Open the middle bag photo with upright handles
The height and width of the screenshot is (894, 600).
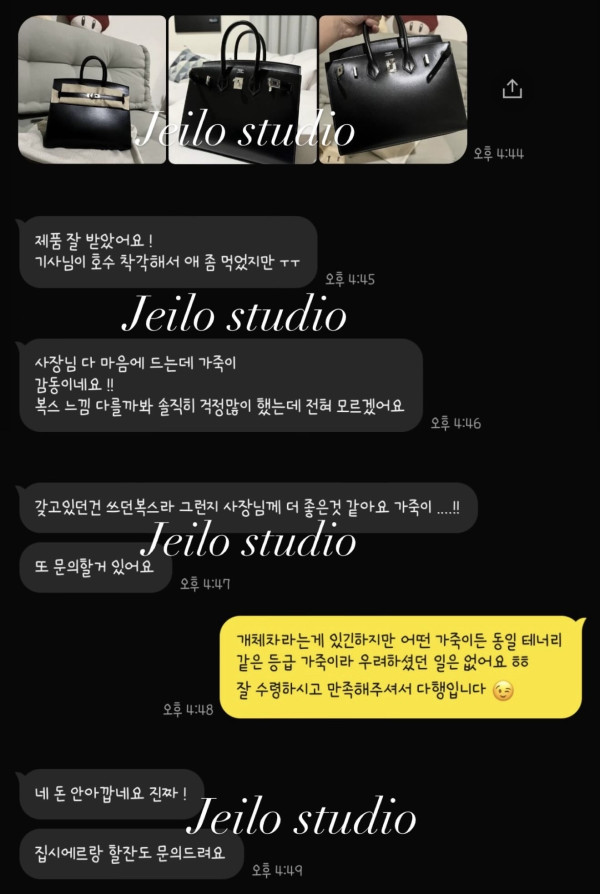pyautogui.click(x=241, y=88)
